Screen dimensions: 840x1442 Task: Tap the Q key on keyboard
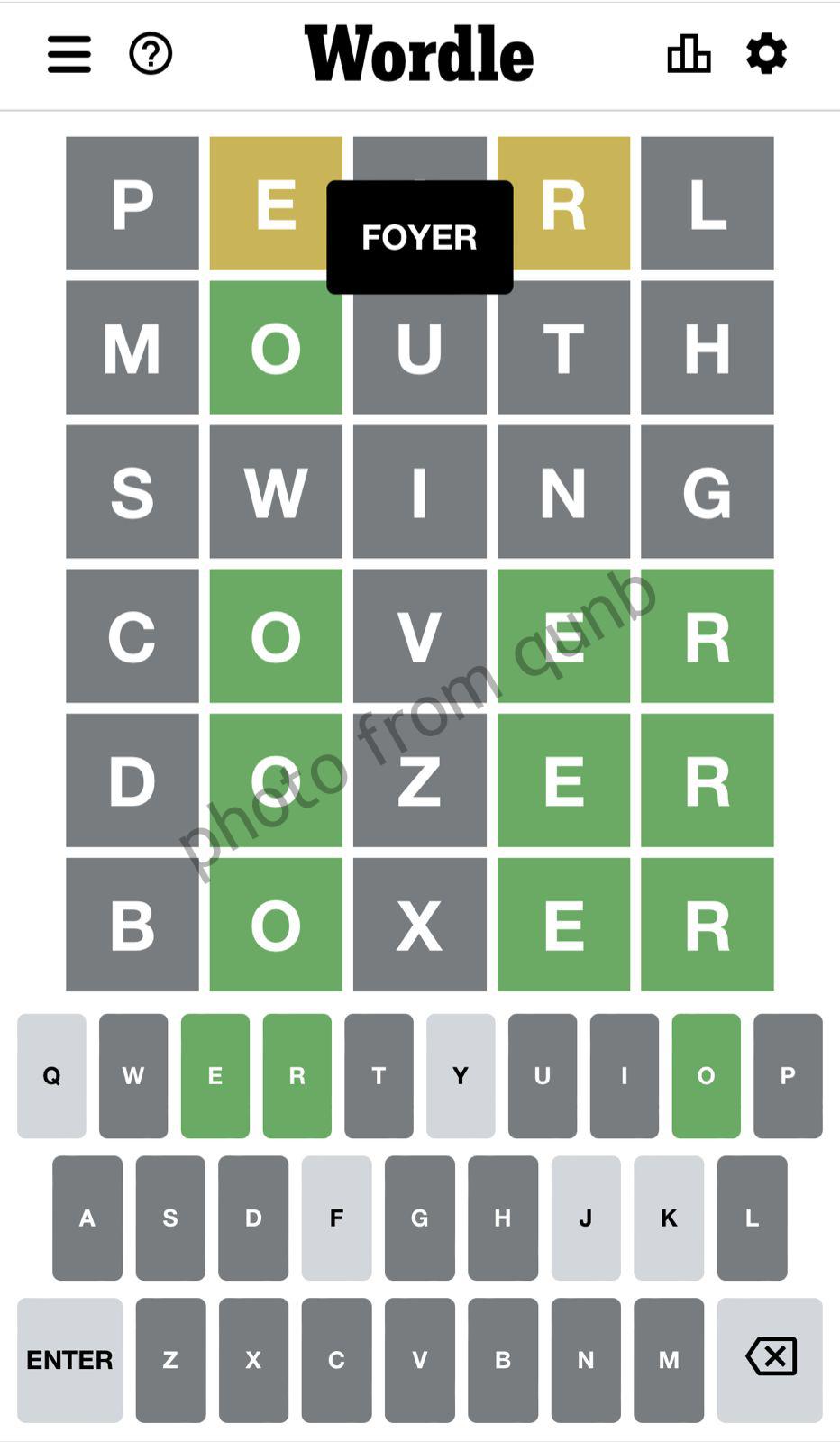tap(51, 1075)
